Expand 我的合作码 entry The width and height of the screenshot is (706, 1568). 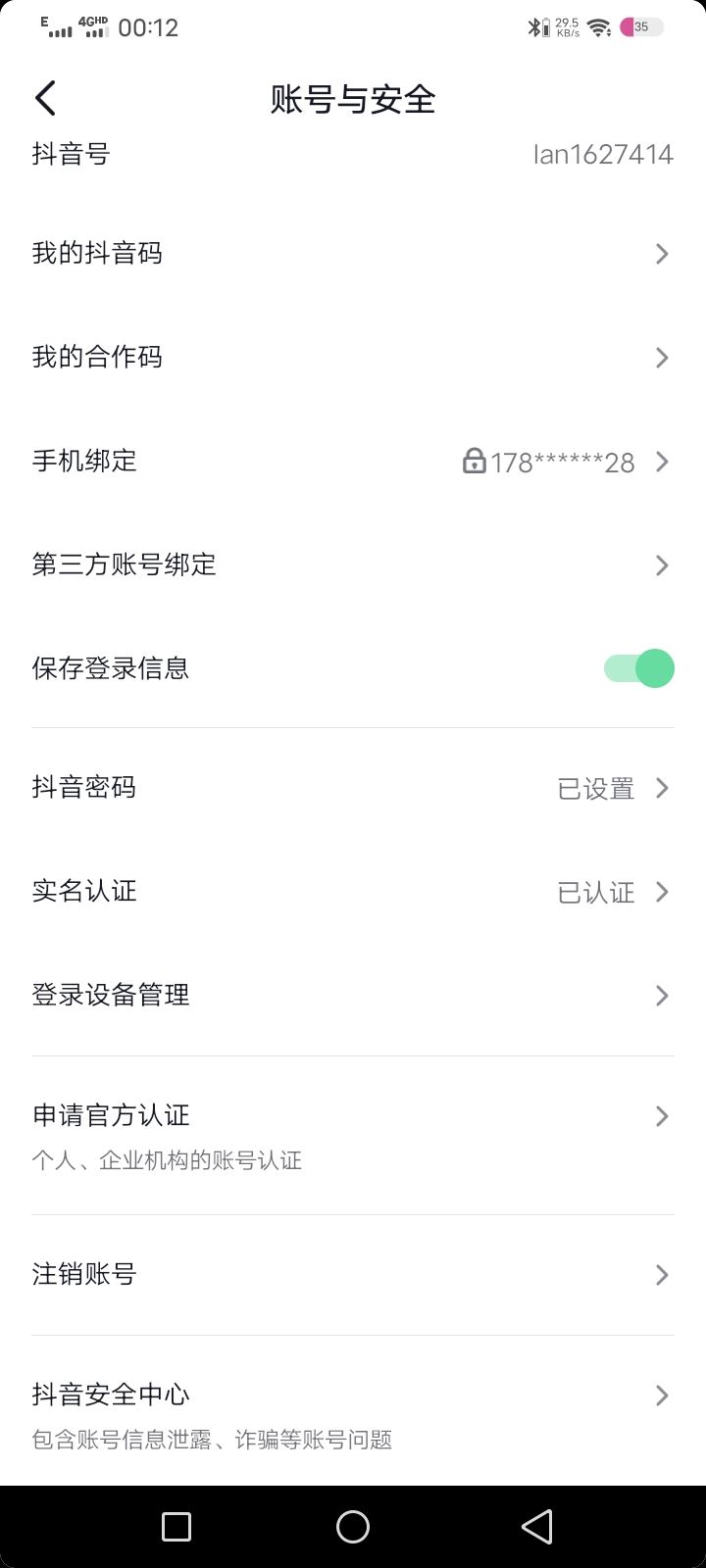tap(353, 357)
